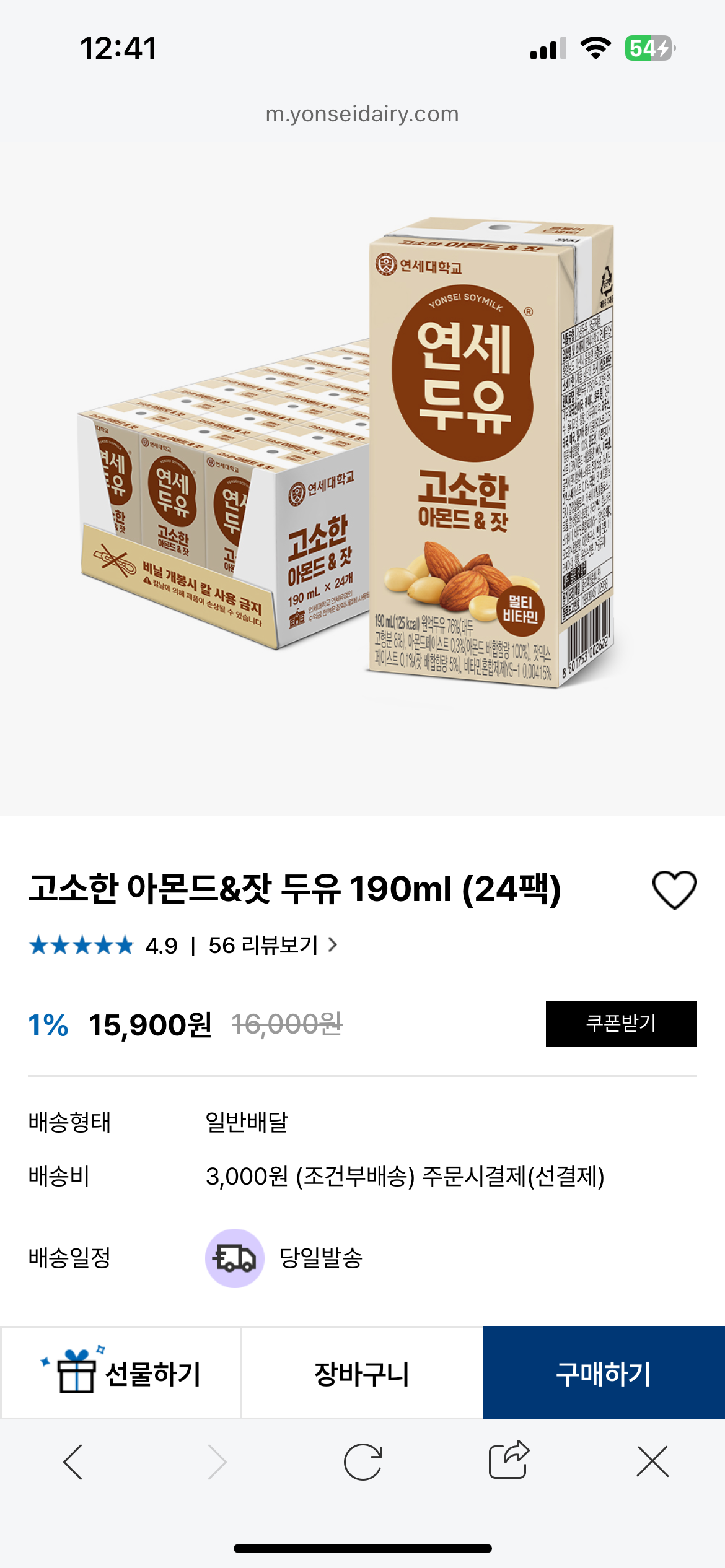
Task: Open the 56 리뷰보기 reviews link
Action: (x=273, y=946)
